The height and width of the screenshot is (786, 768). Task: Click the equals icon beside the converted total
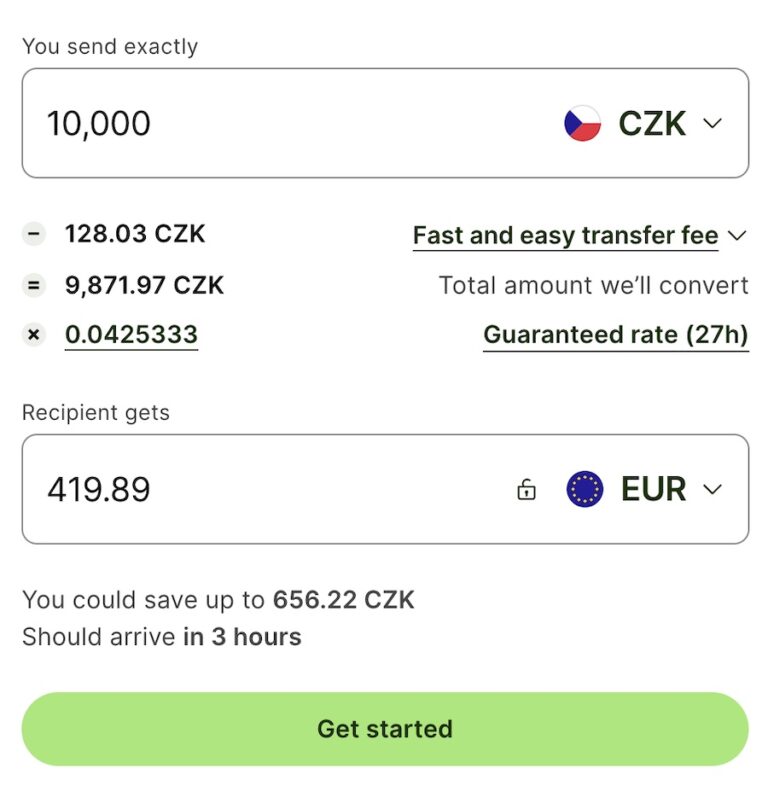(x=33, y=285)
